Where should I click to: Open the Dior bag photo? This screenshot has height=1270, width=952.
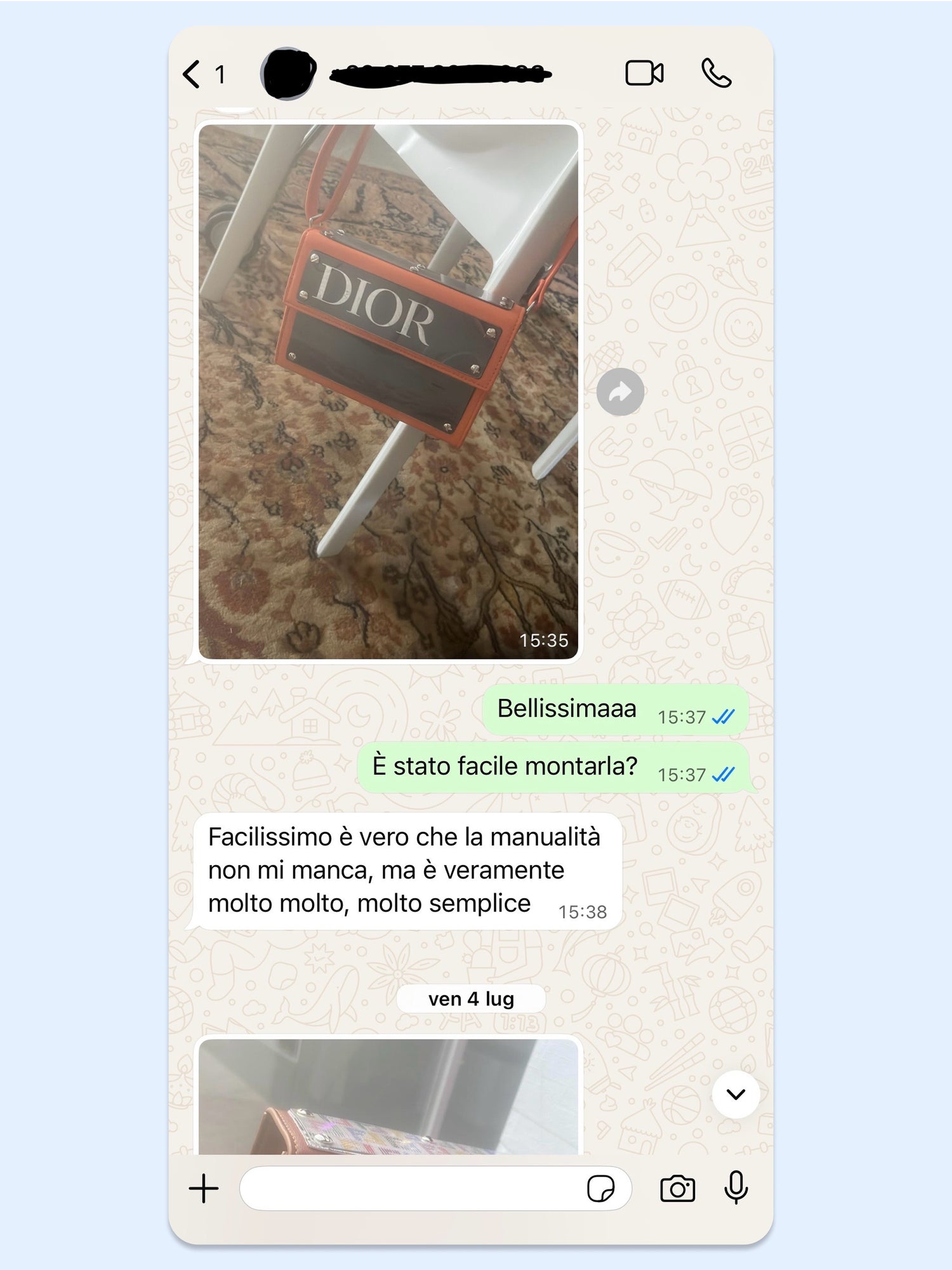pos(388,390)
